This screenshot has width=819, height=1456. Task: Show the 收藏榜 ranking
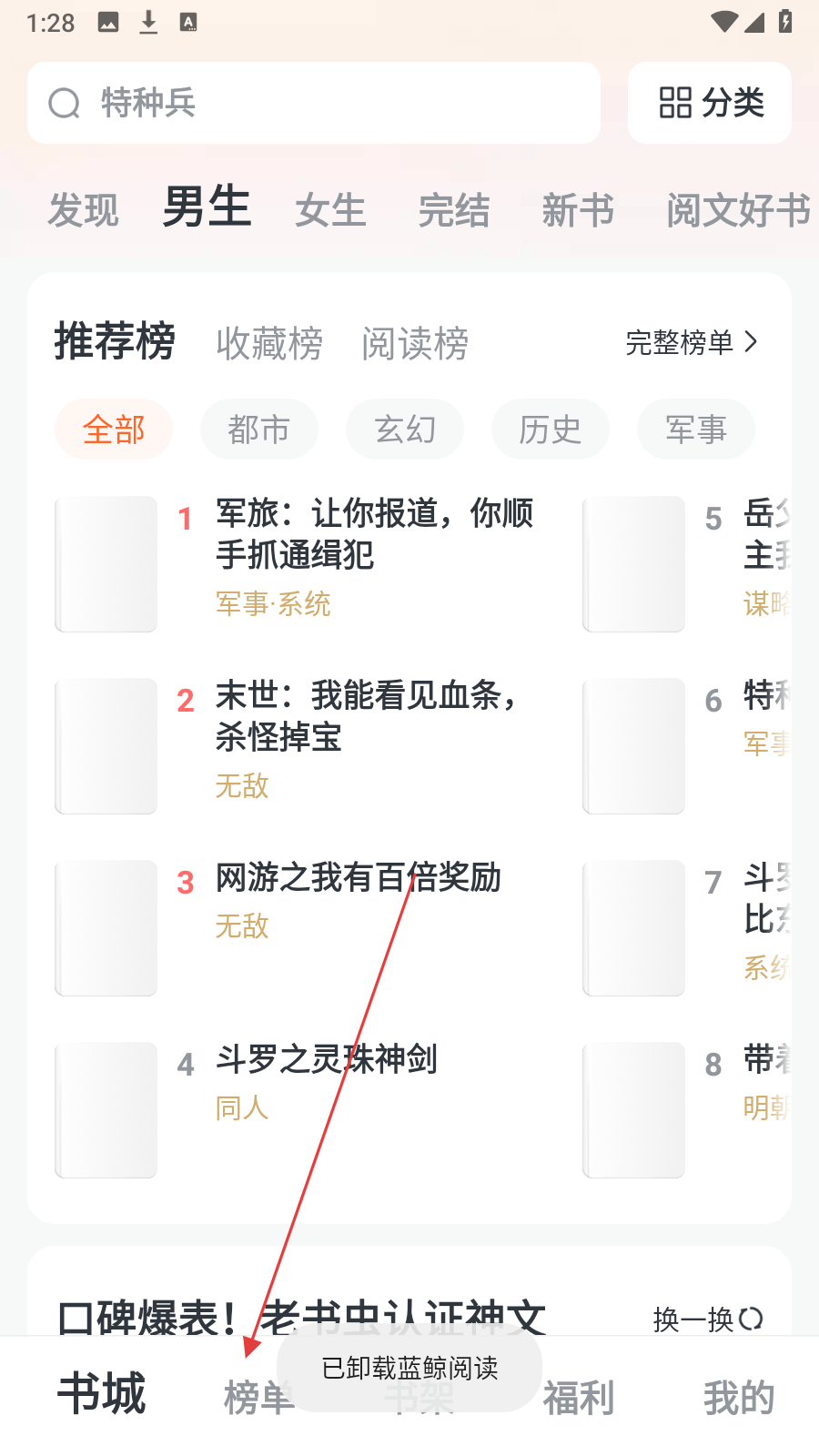click(x=269, y=343)
